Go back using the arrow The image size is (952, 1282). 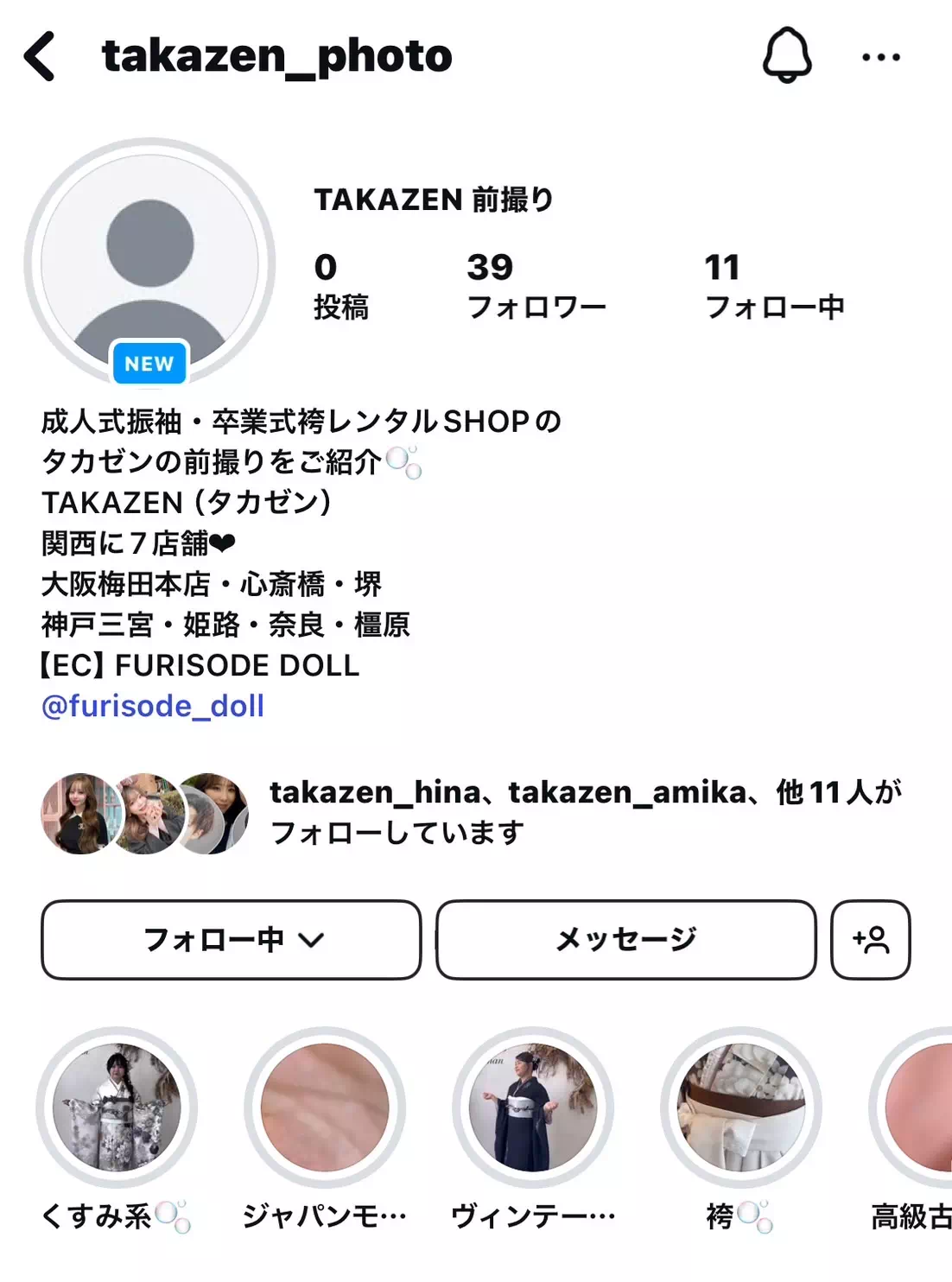[x=40, y=57]
